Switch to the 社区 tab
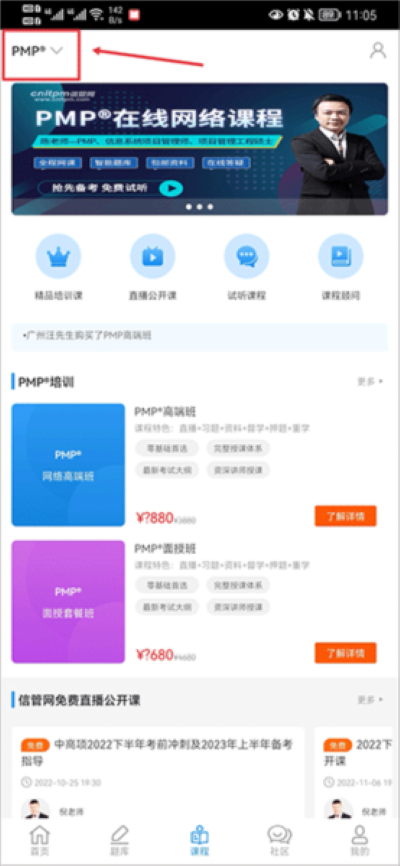400x866 pixels. pyautogui.click(x=280, y=841)
